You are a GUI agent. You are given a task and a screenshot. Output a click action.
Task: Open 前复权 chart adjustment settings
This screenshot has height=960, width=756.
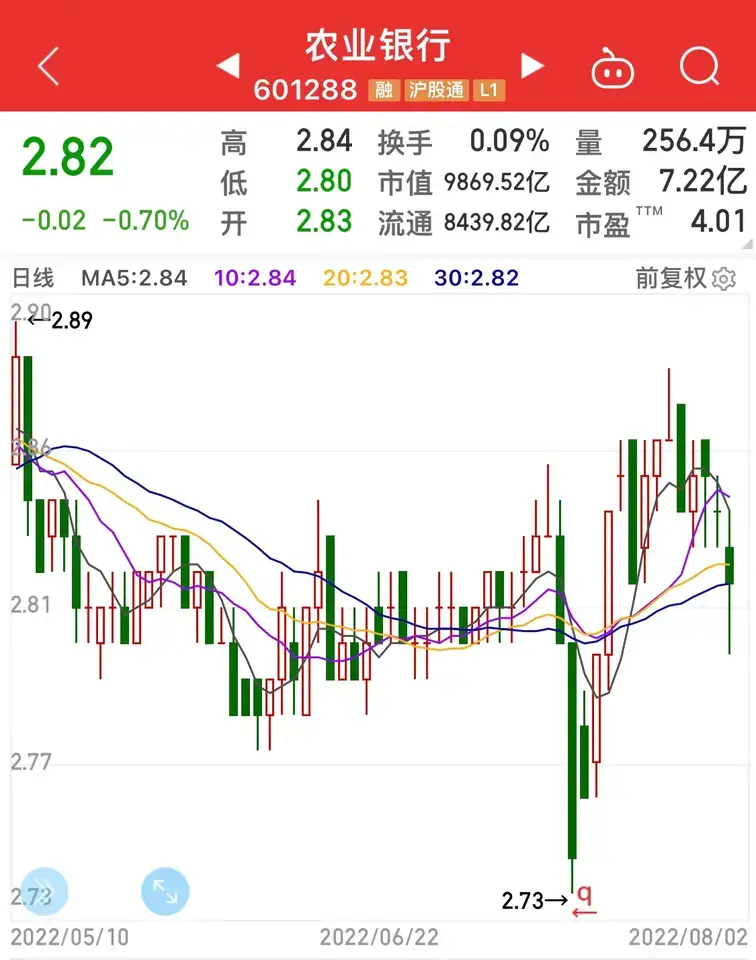click(x=686, y=278)
